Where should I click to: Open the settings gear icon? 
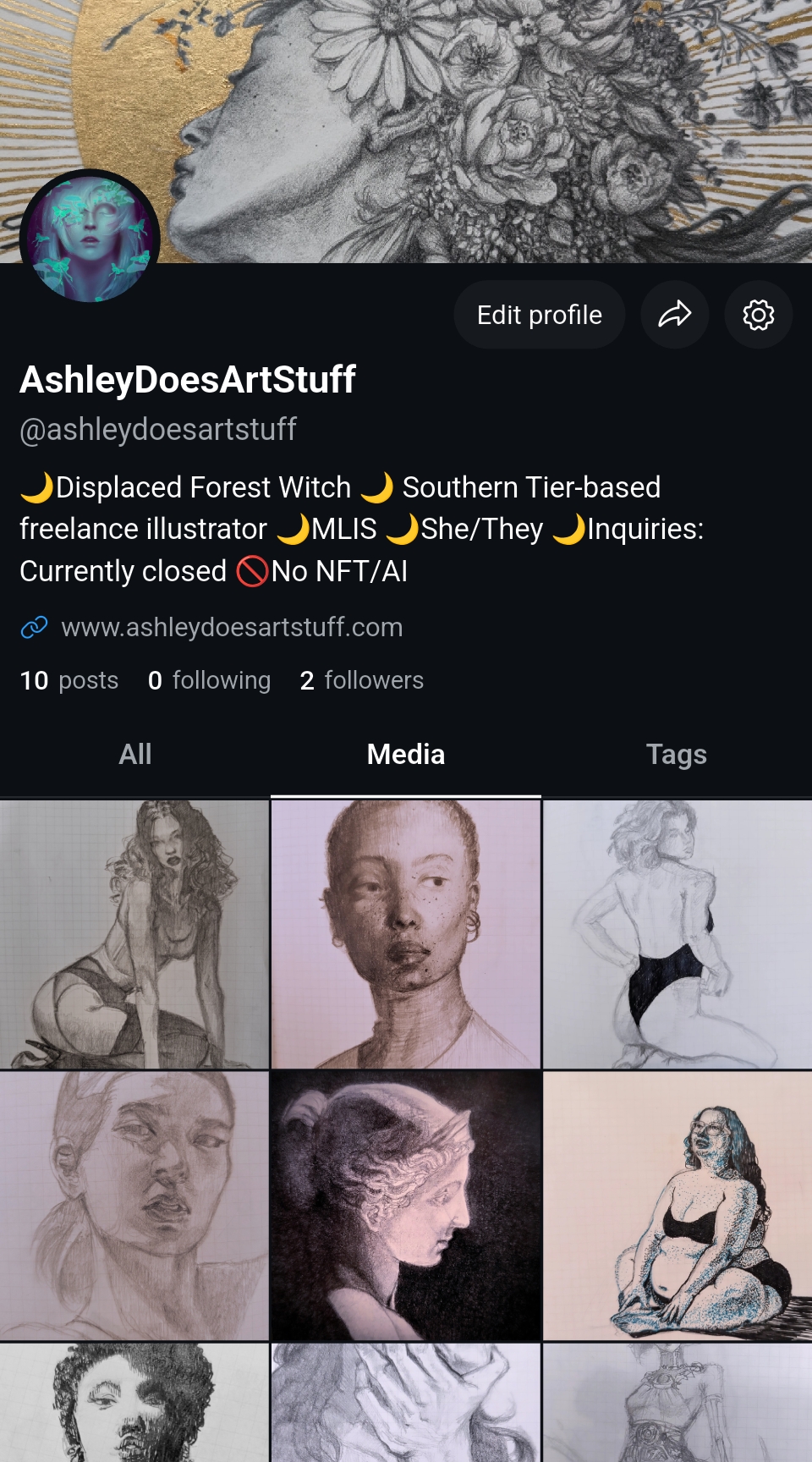click(x=758, y=315)
